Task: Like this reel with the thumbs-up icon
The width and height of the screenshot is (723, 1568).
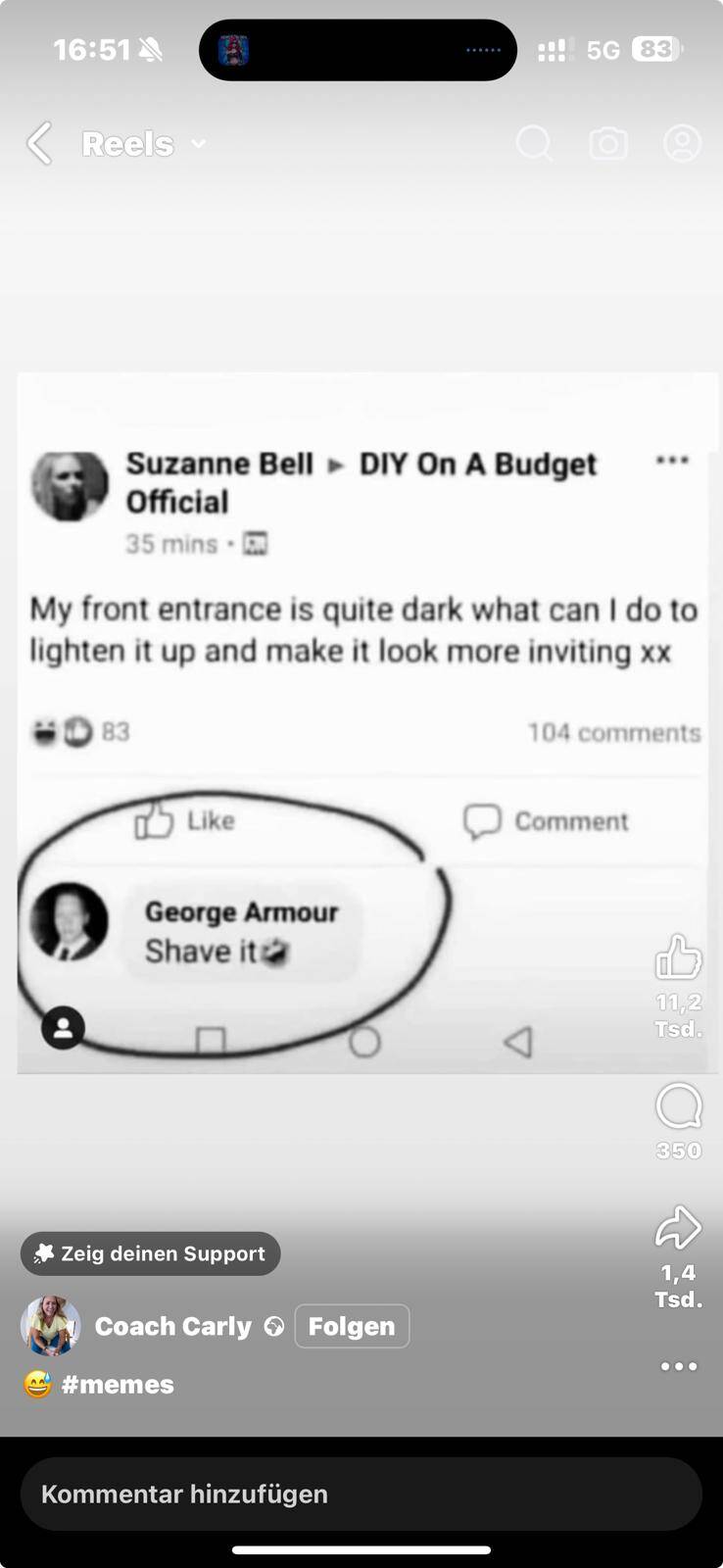Action: [678, 957]
